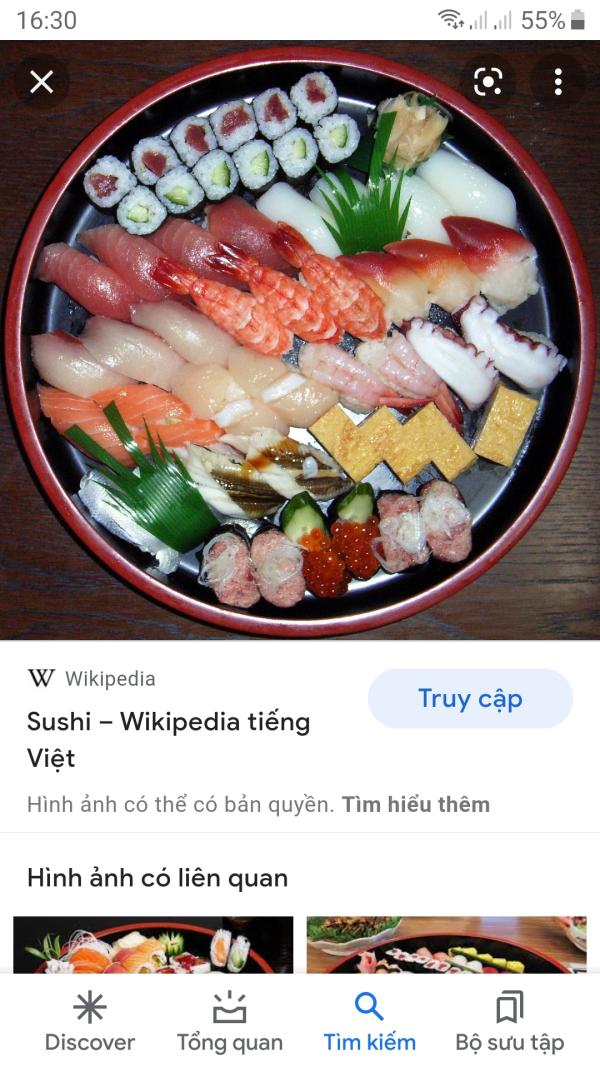600x1067 pixels.
Task: Tap the Truy cập button
Action: click(470, 698)
